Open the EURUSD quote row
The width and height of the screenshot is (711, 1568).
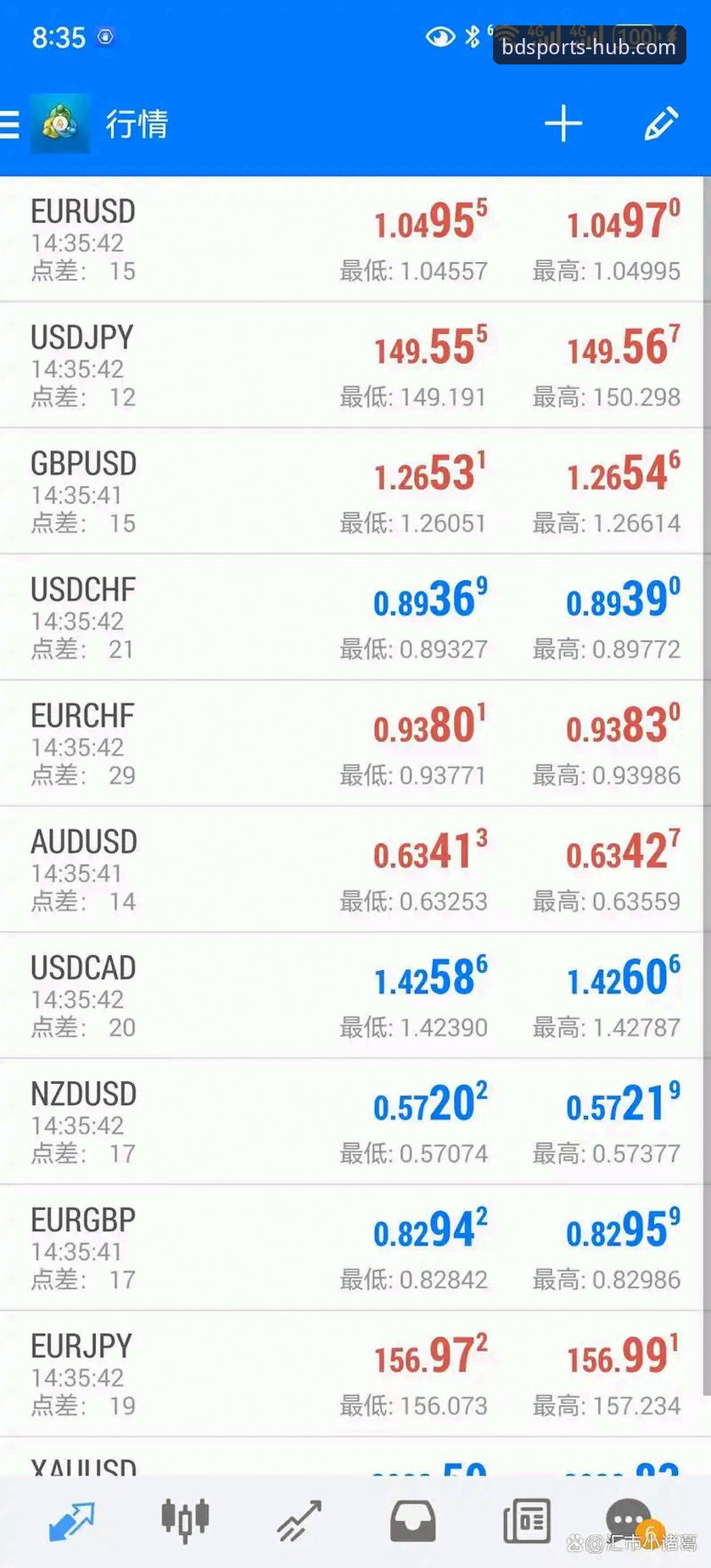(352, 239)
